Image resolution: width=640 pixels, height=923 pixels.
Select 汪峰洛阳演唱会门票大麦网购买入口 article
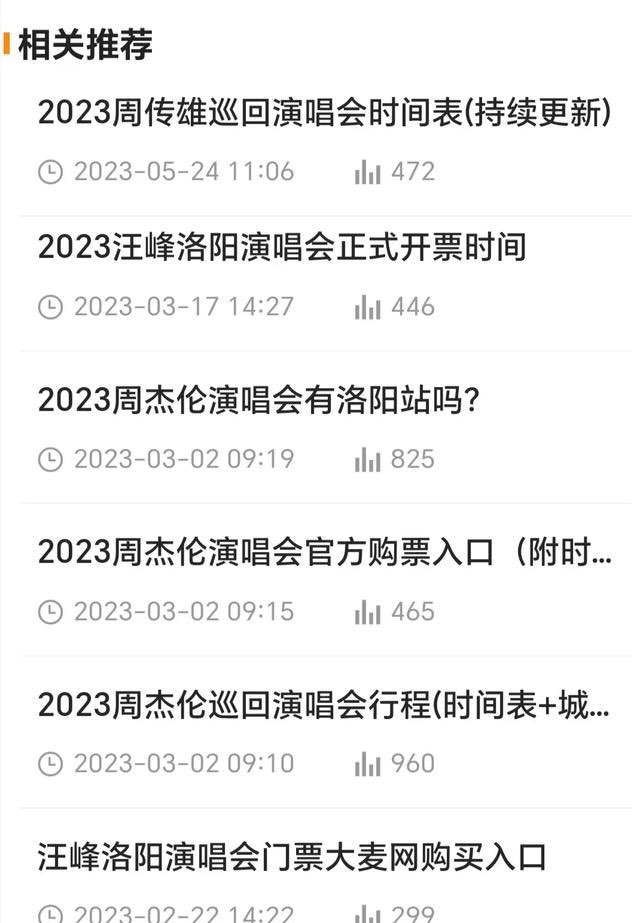[x=292, y=857]
